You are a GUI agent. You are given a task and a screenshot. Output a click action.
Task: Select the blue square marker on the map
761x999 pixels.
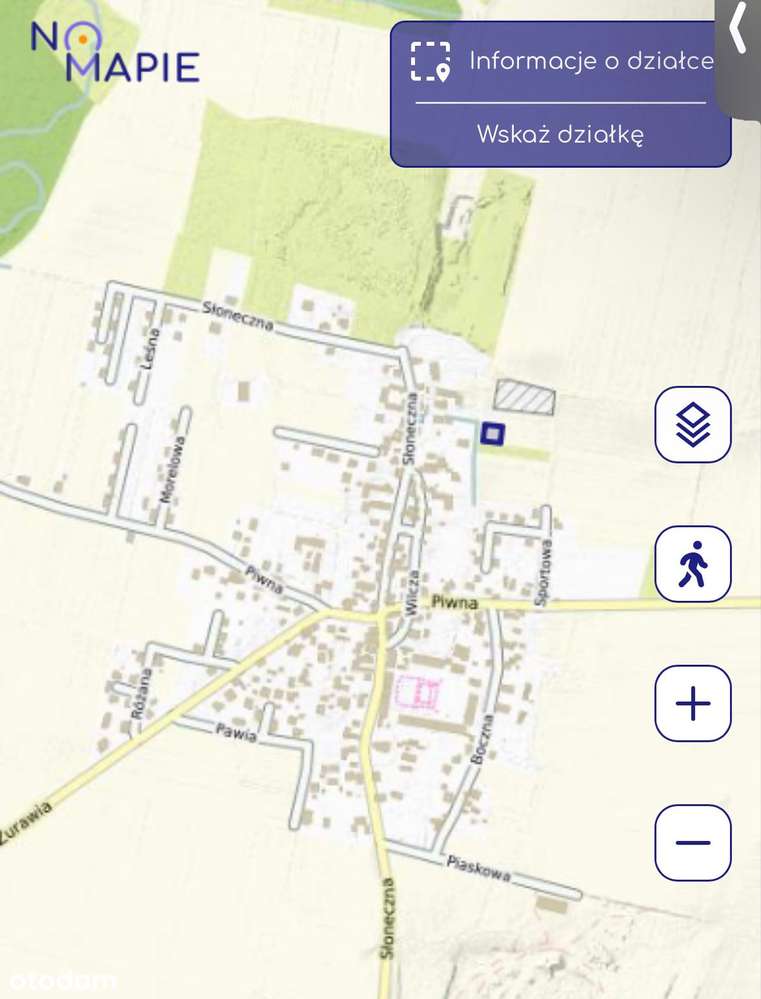click(492, 432)
